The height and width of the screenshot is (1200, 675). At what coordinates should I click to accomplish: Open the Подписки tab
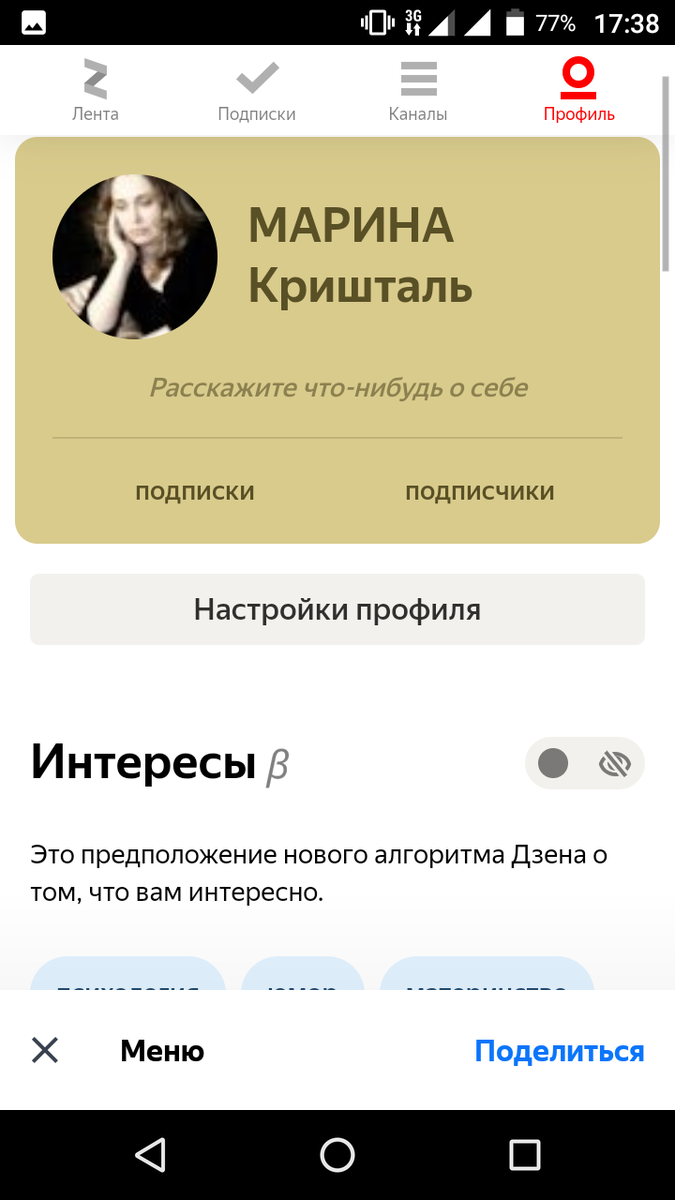[x=257, y=91]
